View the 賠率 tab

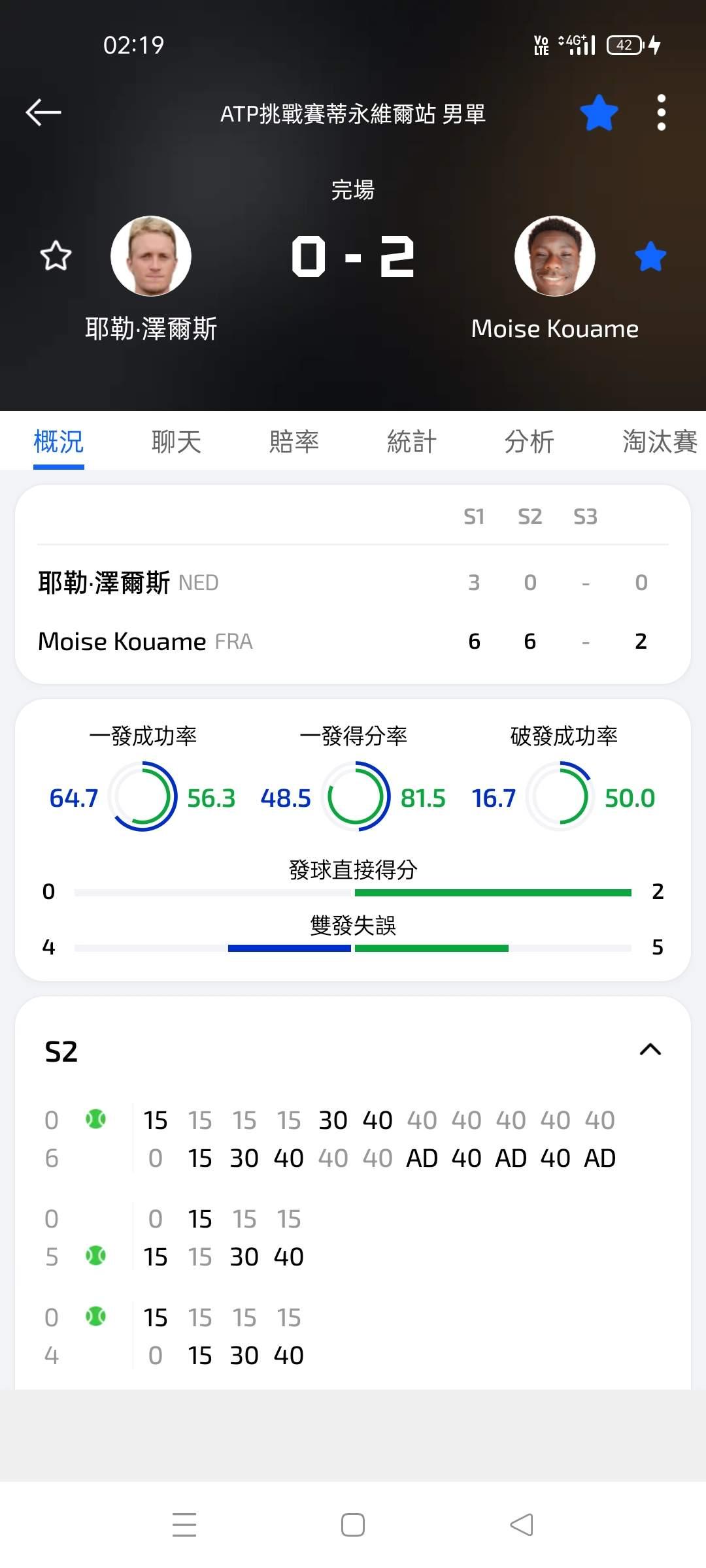tap(294, 442)
